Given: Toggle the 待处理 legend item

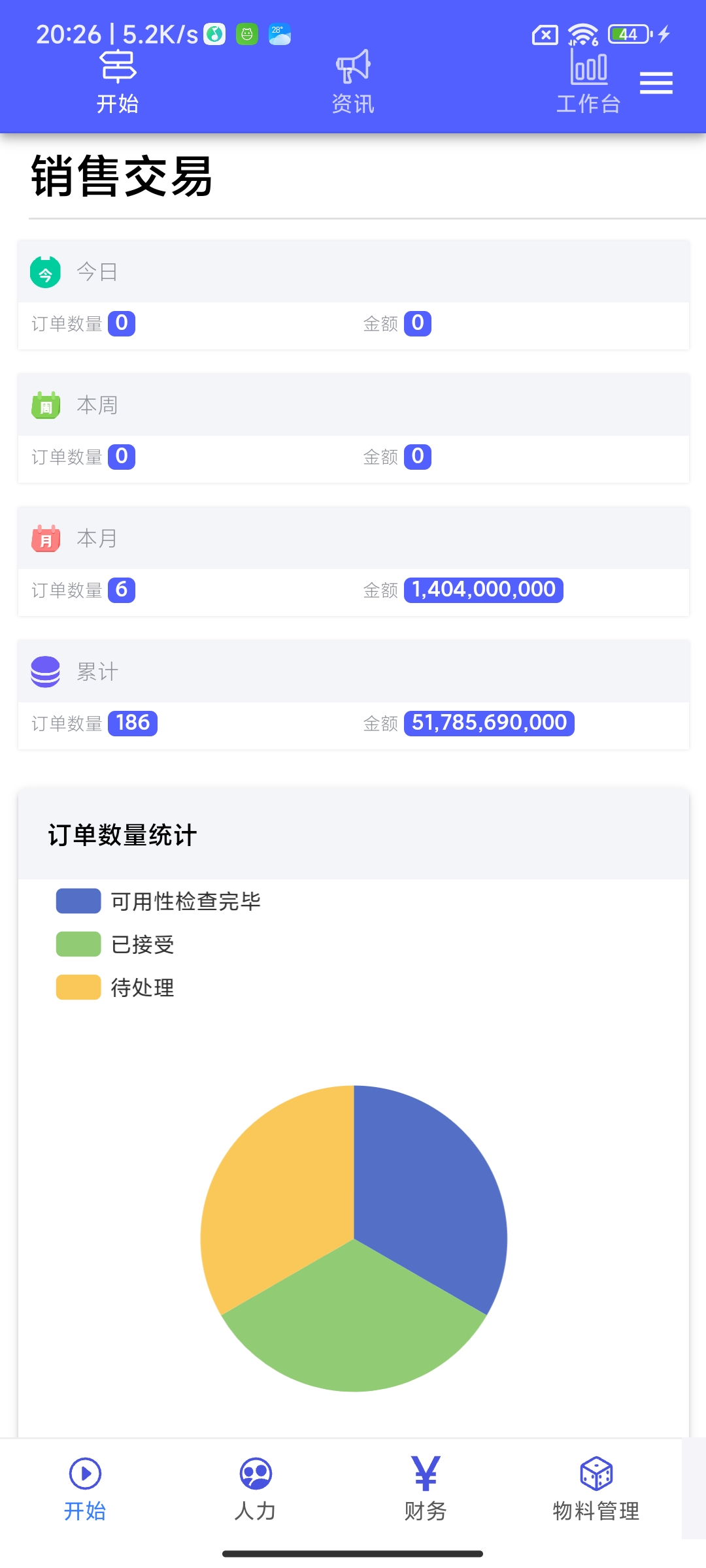Looking at the screenshot, I should (x=115, y=987).
